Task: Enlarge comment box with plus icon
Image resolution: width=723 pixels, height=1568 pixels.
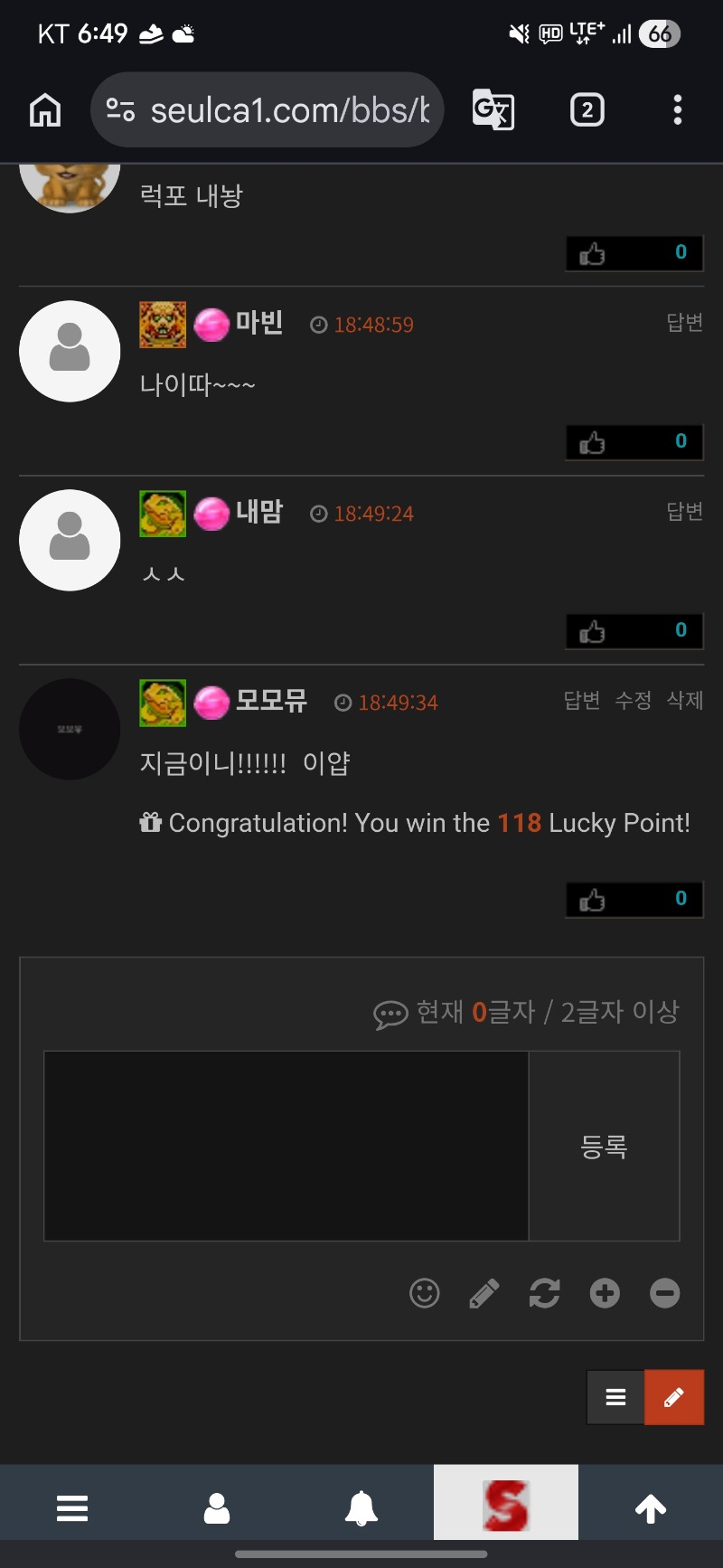Action: click(x=605, y=1293)
